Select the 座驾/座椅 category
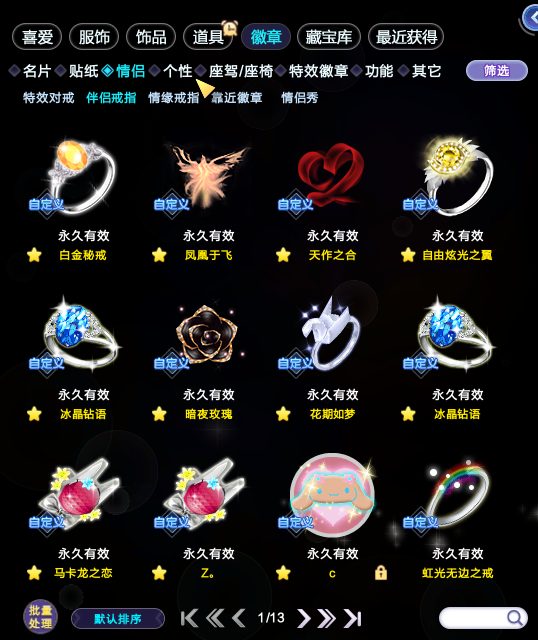Screen dimensions: 538x640 tap(241, 71)
